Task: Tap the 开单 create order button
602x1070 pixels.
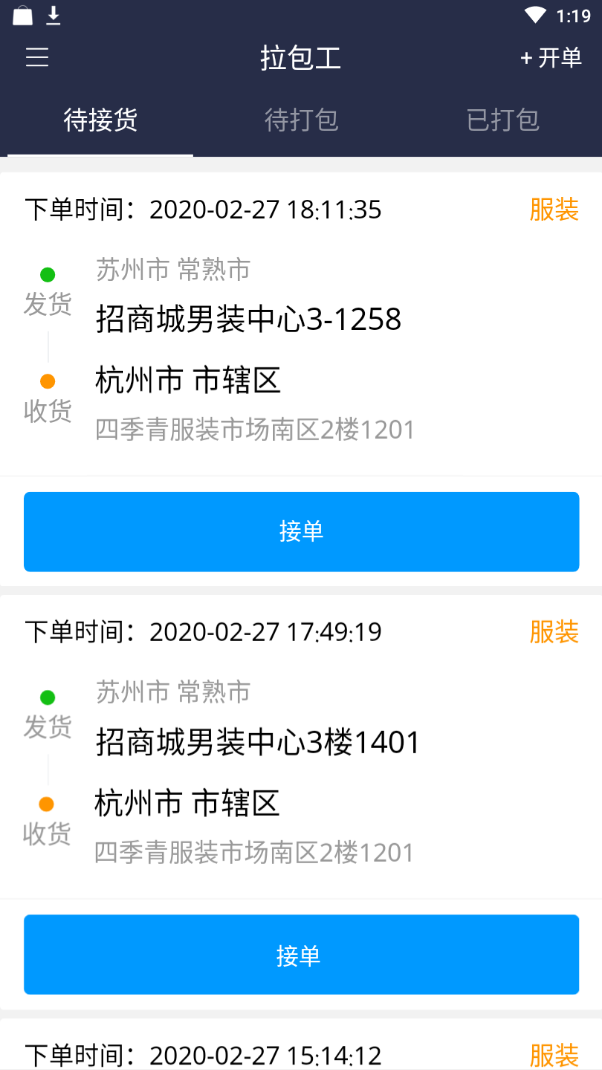Action: pos(551,58)
